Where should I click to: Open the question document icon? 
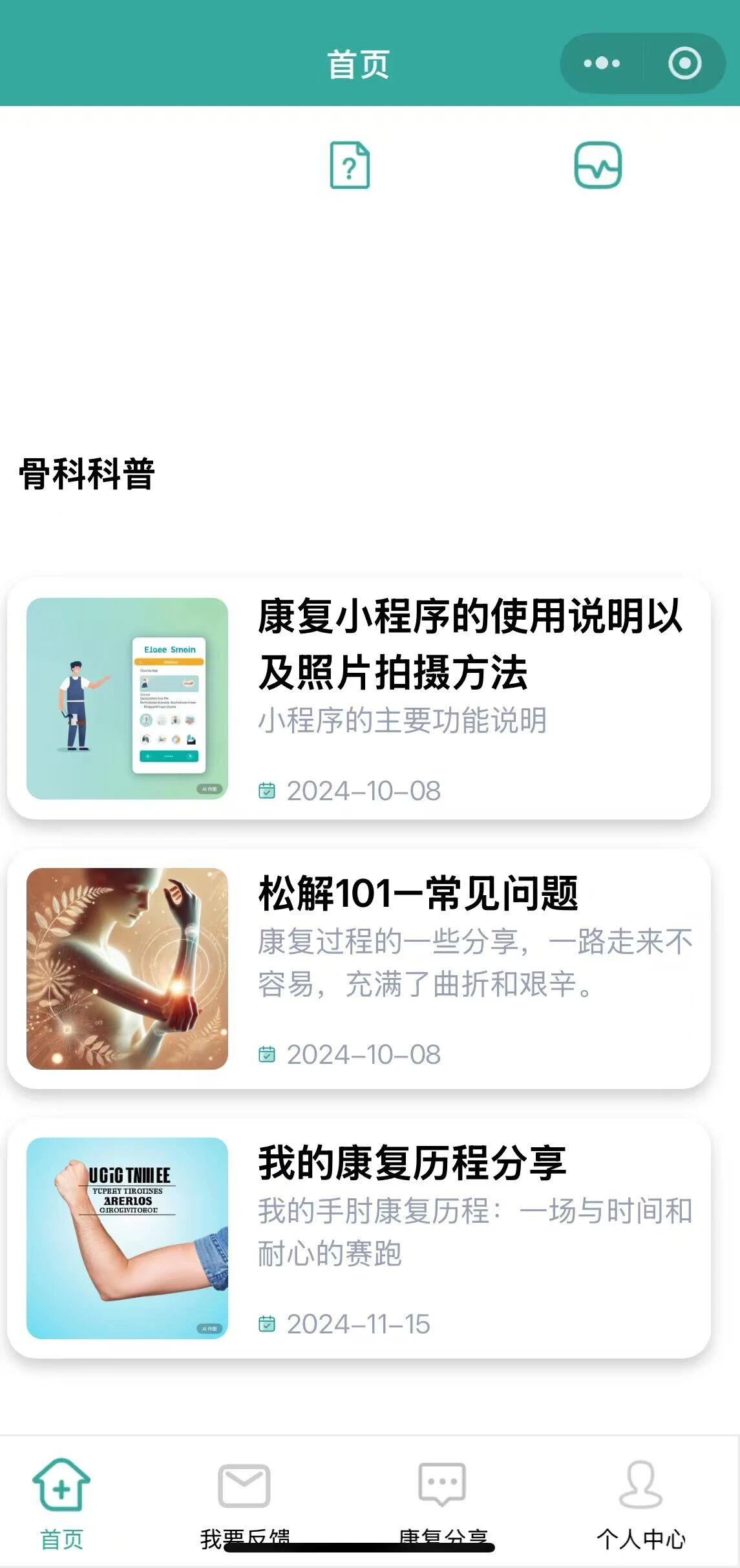pyautogui.click(x=350, y=165)
